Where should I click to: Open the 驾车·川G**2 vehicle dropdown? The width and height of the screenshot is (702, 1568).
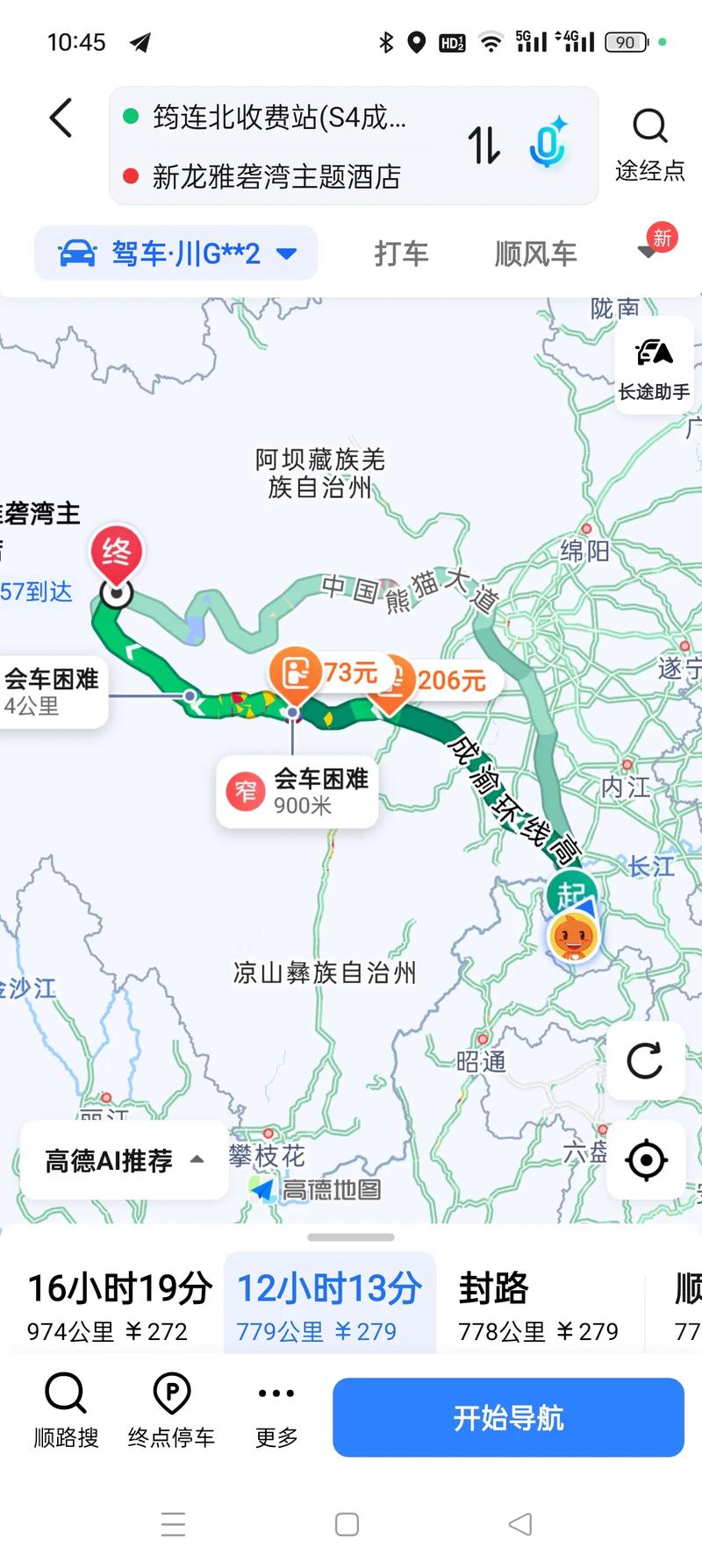[175, 253]
